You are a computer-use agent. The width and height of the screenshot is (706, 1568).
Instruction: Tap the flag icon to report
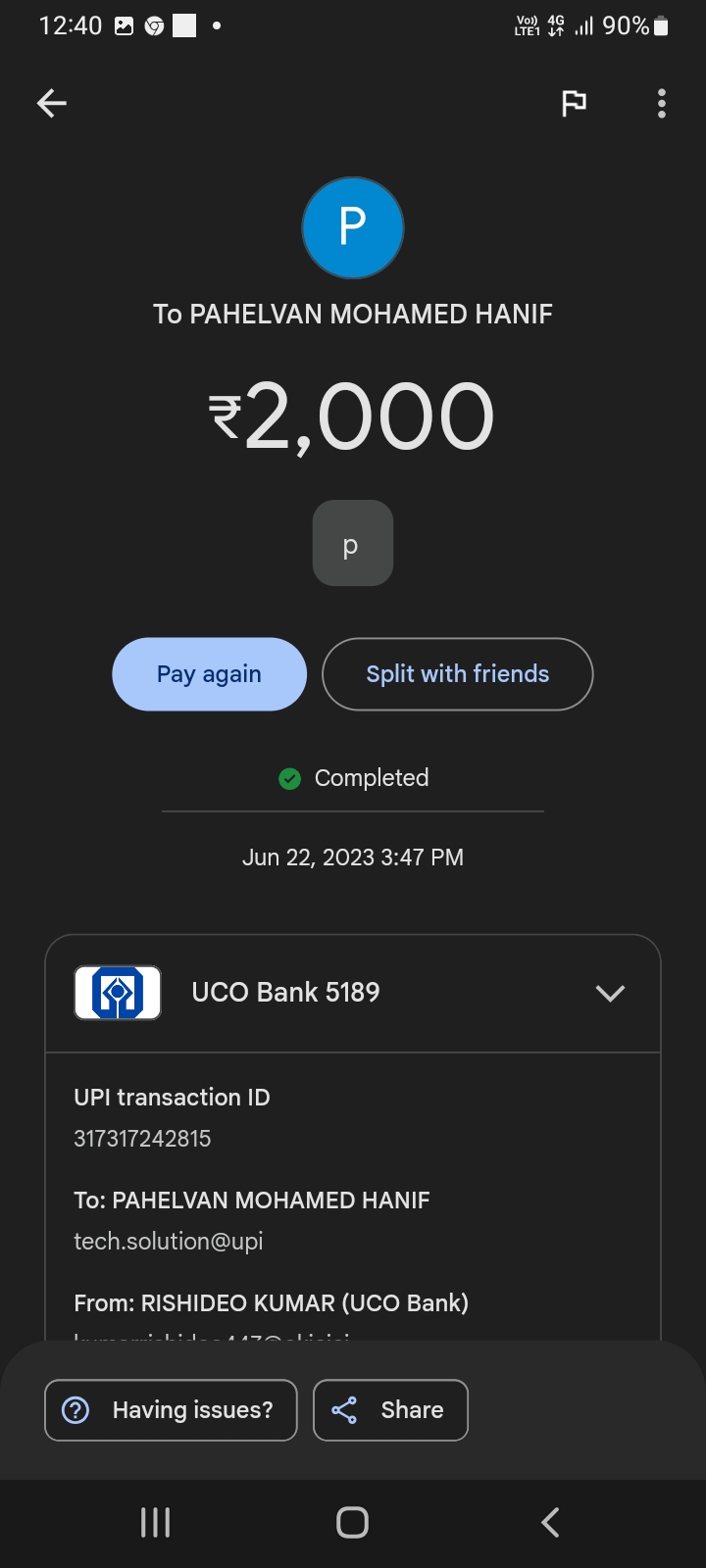click(x=574, y=103)
